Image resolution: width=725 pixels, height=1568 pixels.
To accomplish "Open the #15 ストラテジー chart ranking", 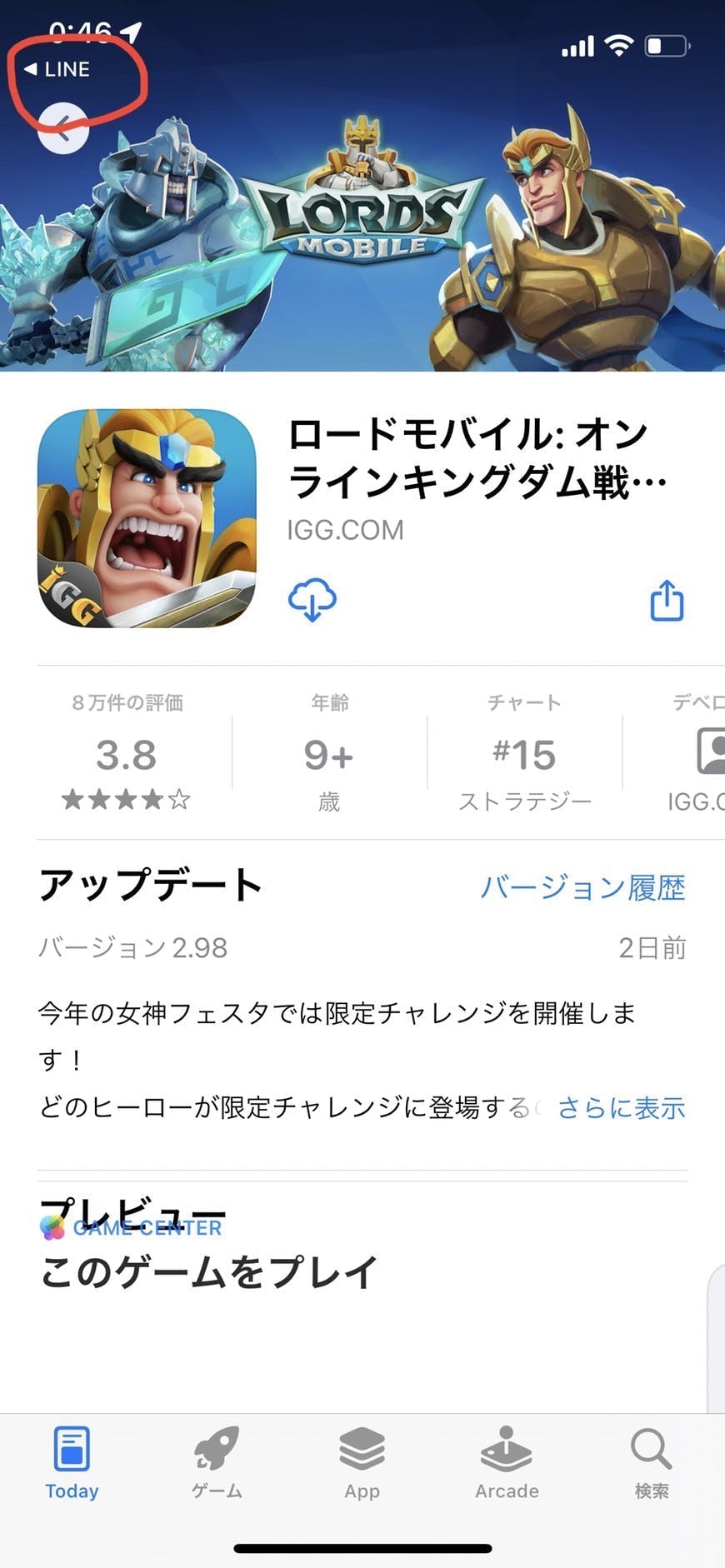I will click(x=524, y=754).
